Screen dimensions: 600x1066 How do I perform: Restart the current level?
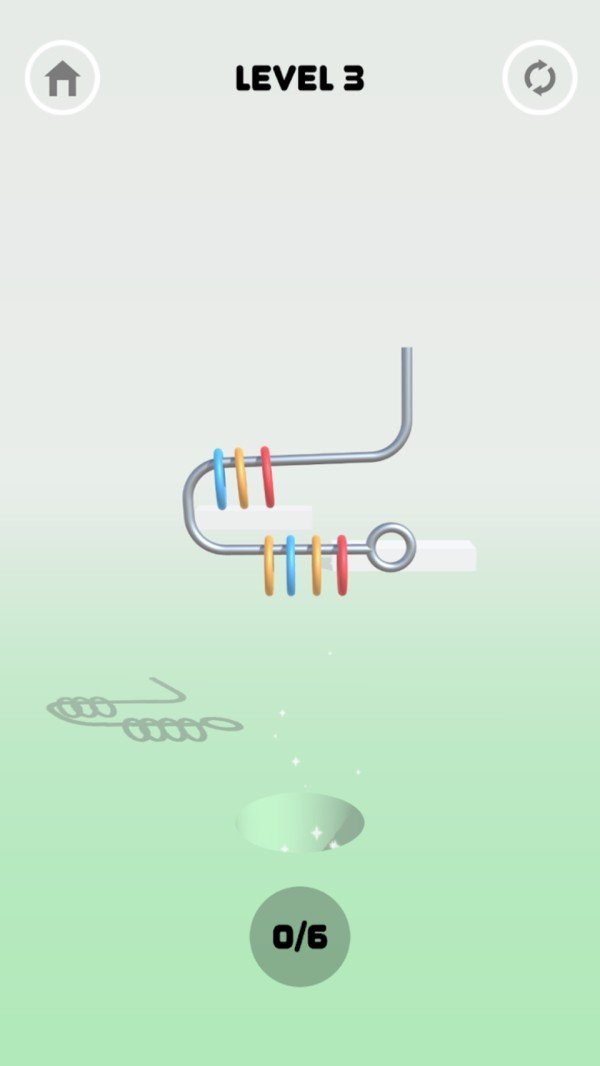coord(540,78)
